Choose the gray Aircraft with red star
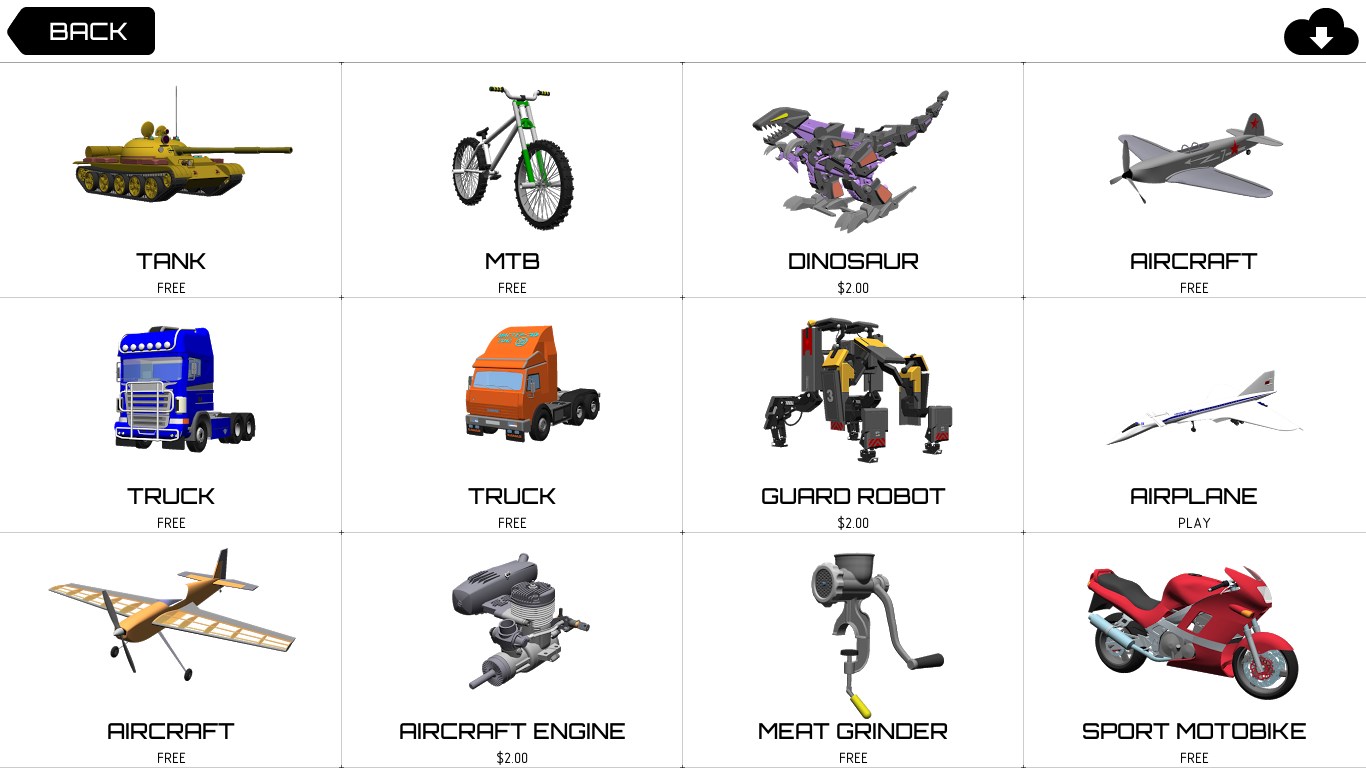The height and width of the screenshot is (768, 1366). point(1194,180)
